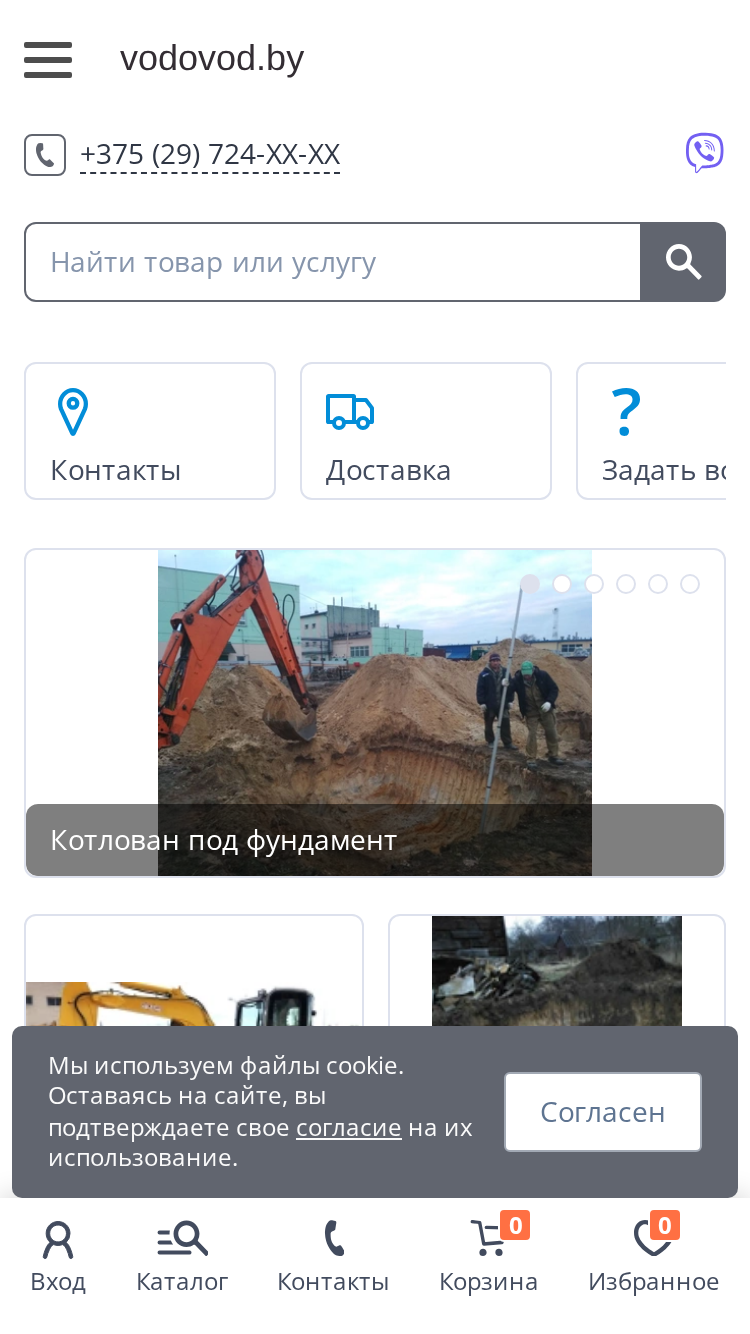Accept cookies with Согласен
The height and width of the screenshot is (1334, 750).
pos(603,1112)
